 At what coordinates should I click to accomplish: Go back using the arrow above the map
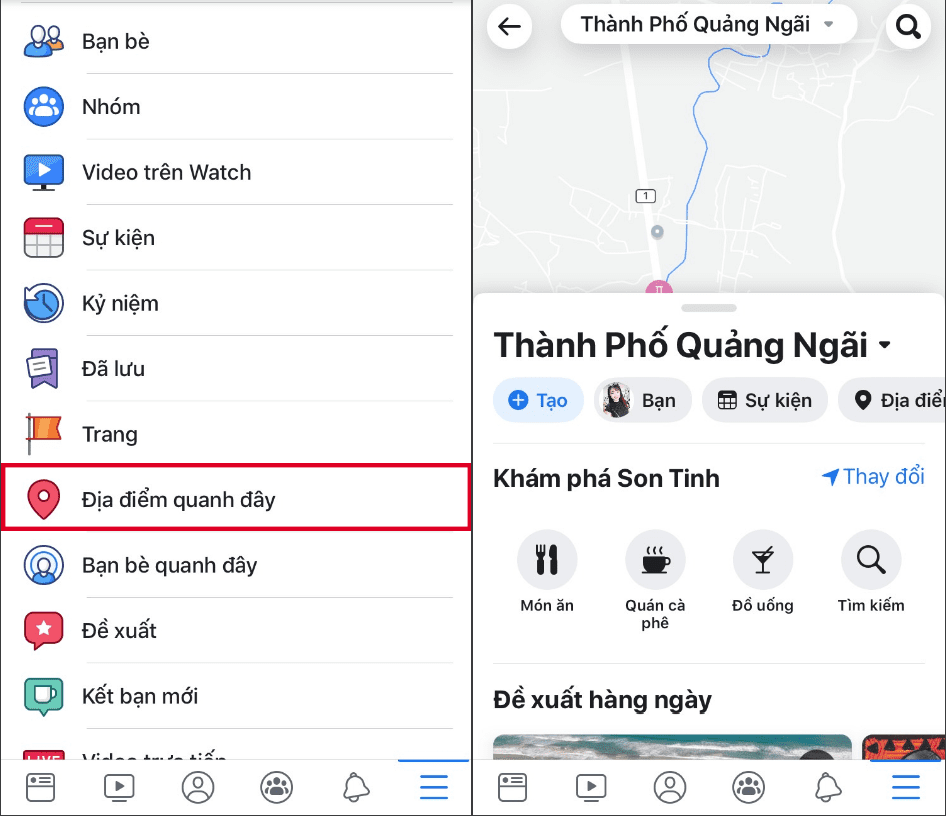coord(510,26)
